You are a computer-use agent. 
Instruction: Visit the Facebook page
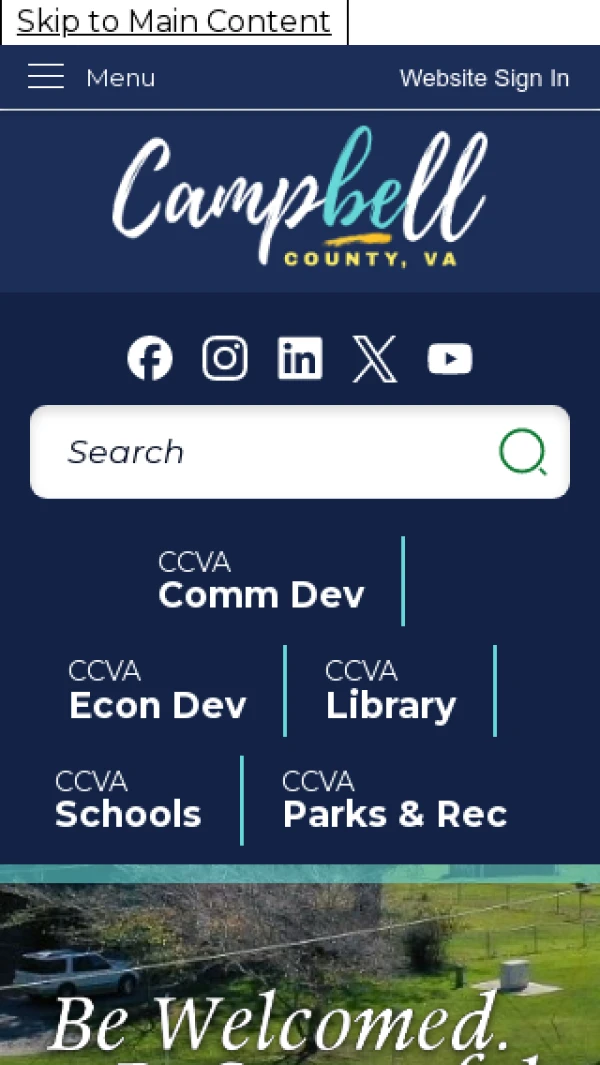tap(150, 358)
